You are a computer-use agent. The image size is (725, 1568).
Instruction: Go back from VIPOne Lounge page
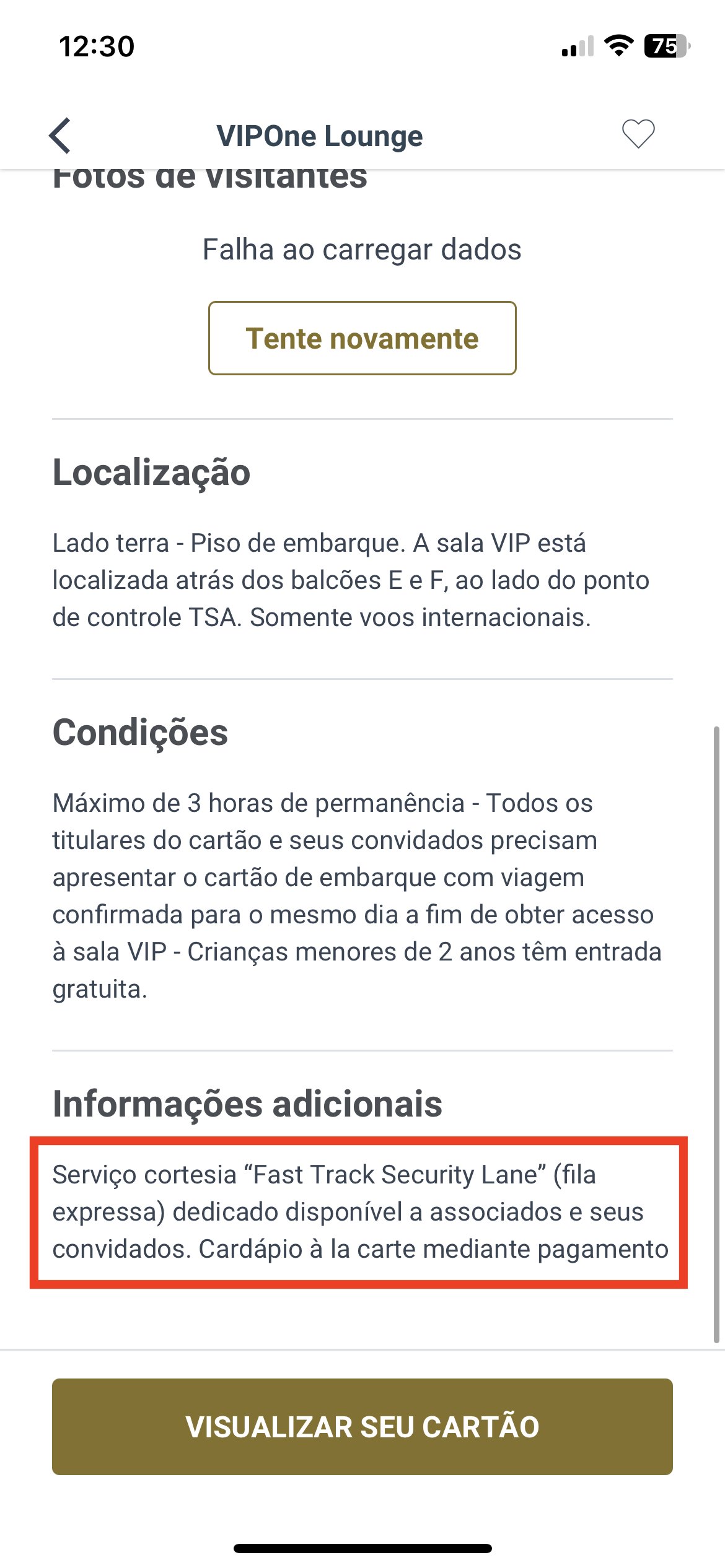[60, 135]
